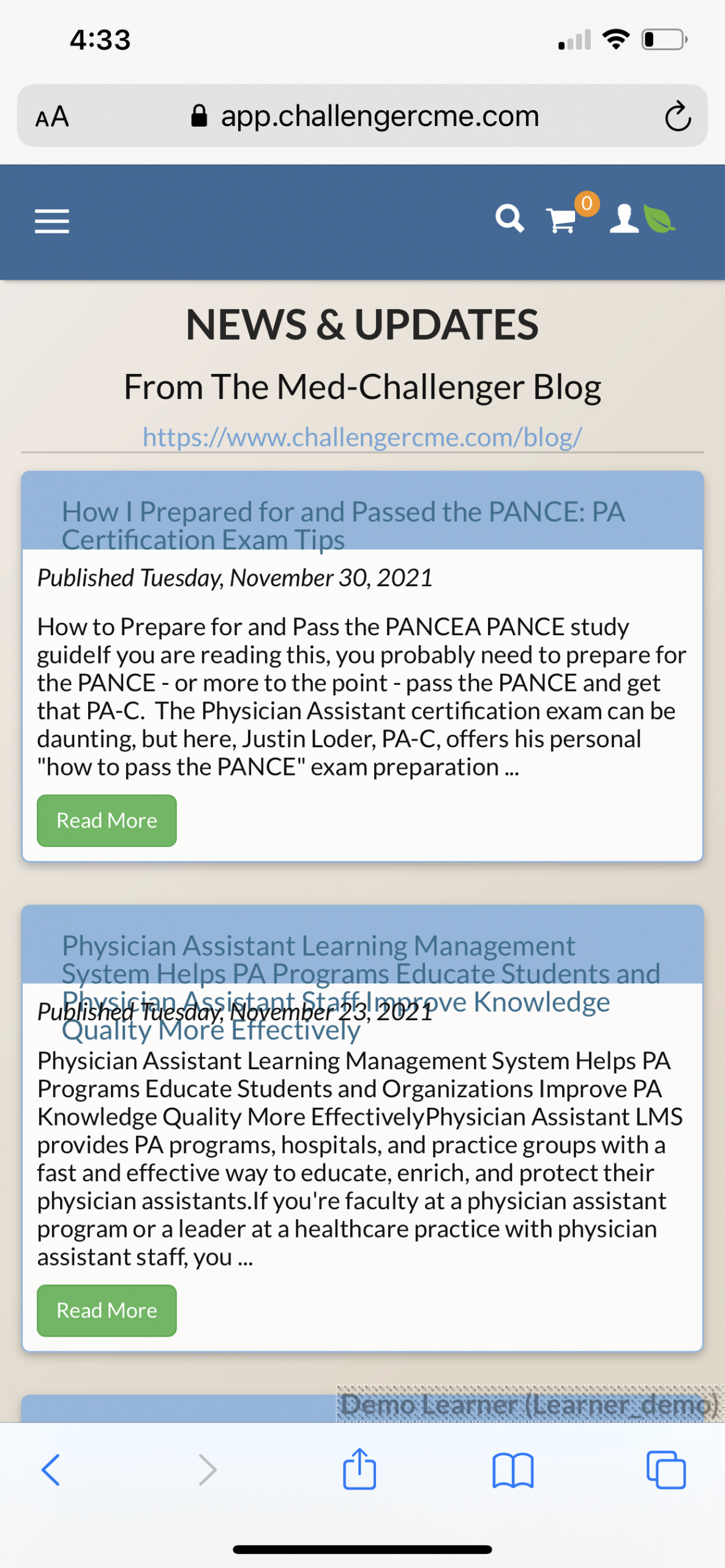Open the AA reader options
The image size is (725, 1568).
pyautogui.click(x=53, y=116)
